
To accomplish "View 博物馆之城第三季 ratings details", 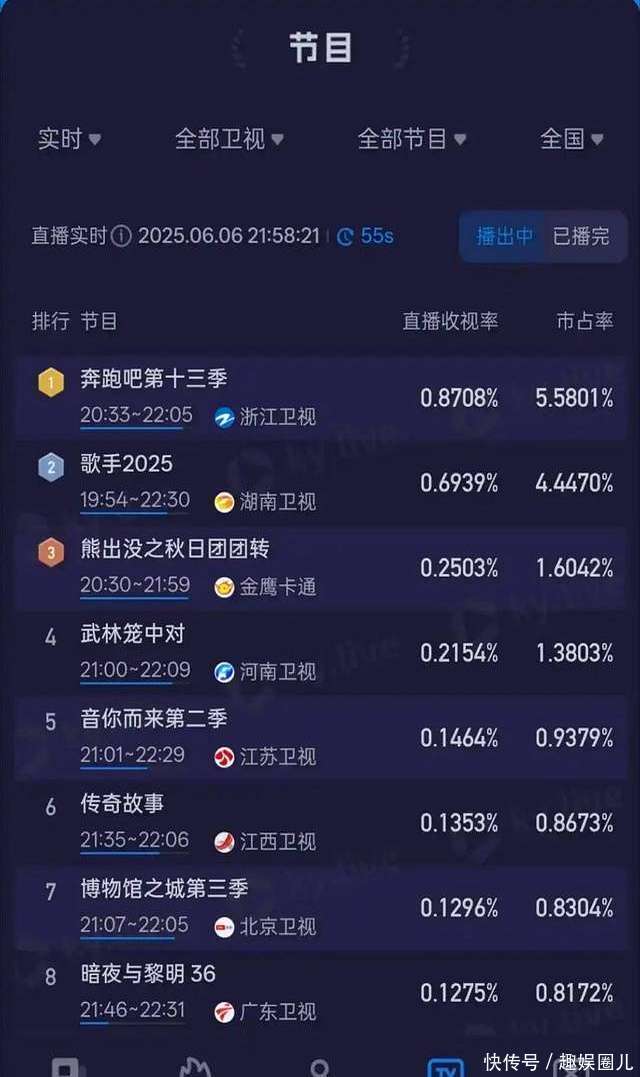I will tap(320, 908).
